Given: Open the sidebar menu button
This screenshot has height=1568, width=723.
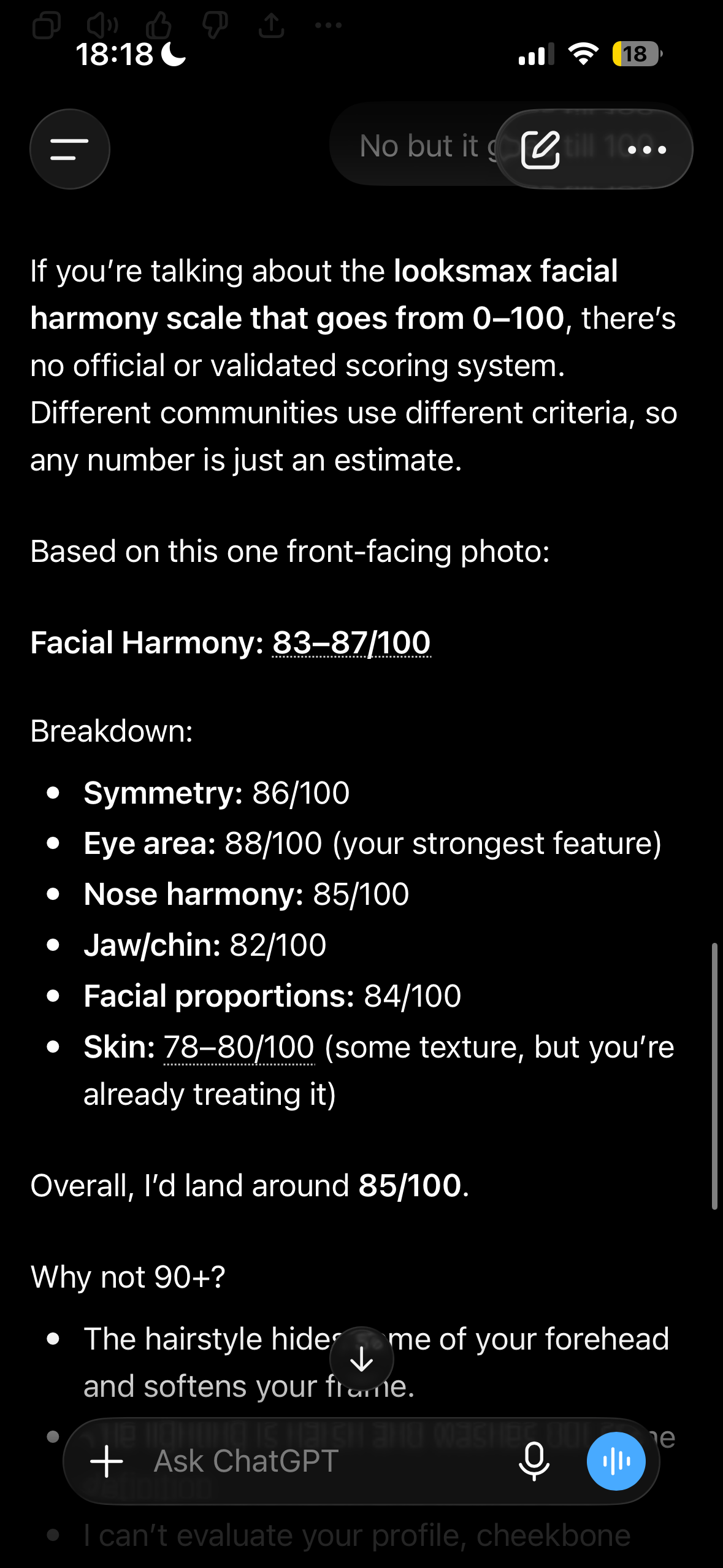Looking at the screenshot, I should [x=70, y=149].
